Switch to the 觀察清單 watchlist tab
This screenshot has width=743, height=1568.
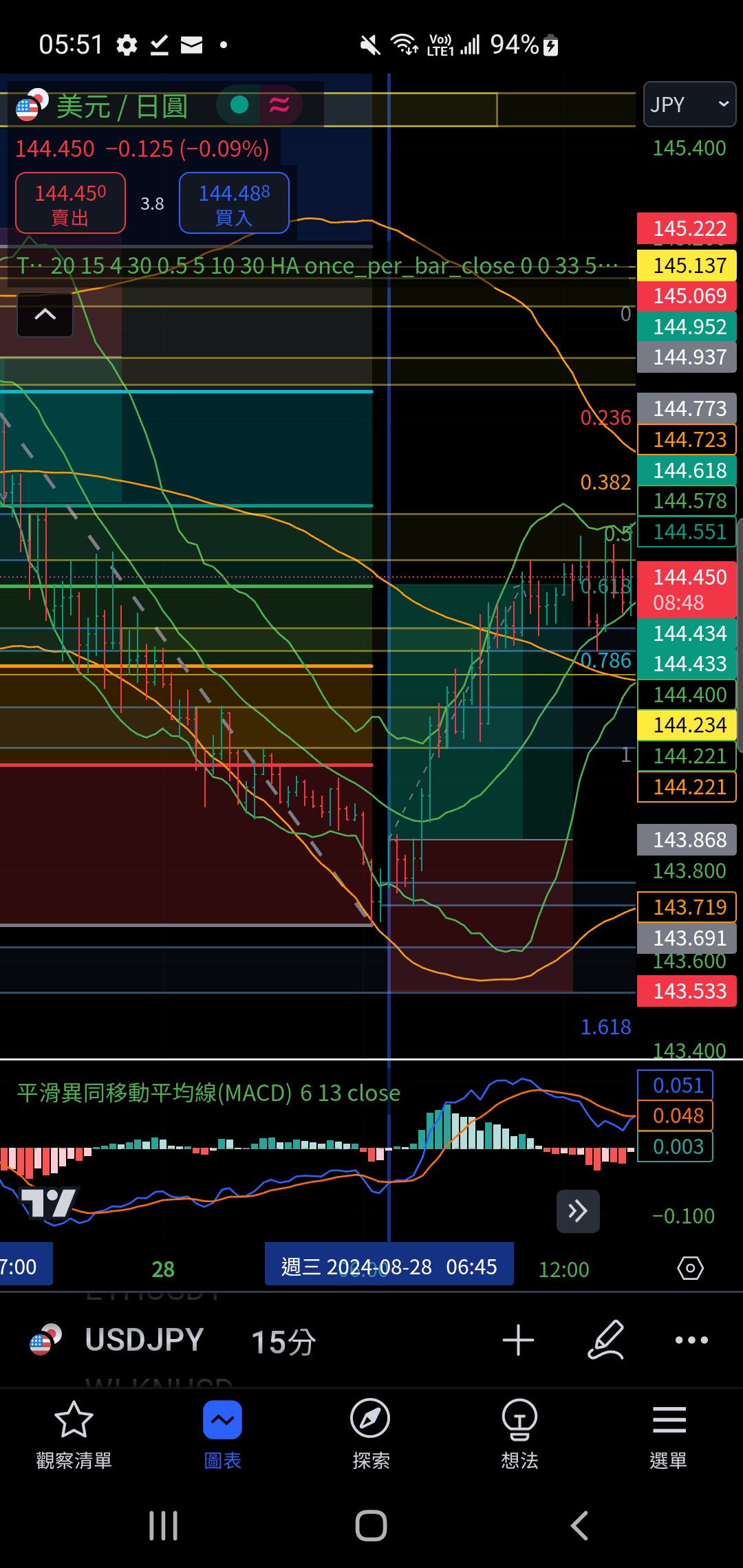74,1435
